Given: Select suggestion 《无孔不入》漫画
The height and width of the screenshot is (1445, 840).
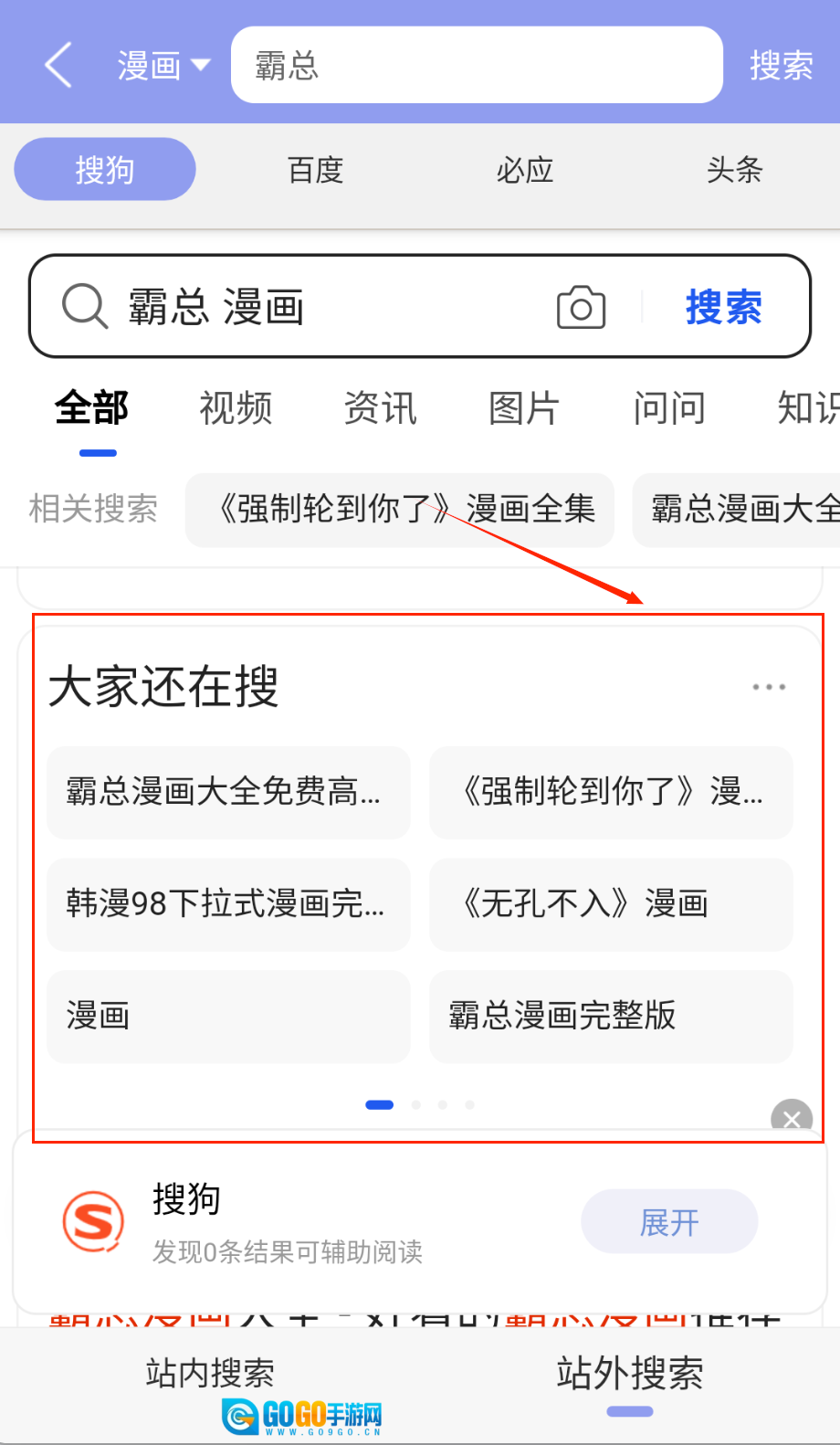Looking at the screenshot, I should point(610,904).
